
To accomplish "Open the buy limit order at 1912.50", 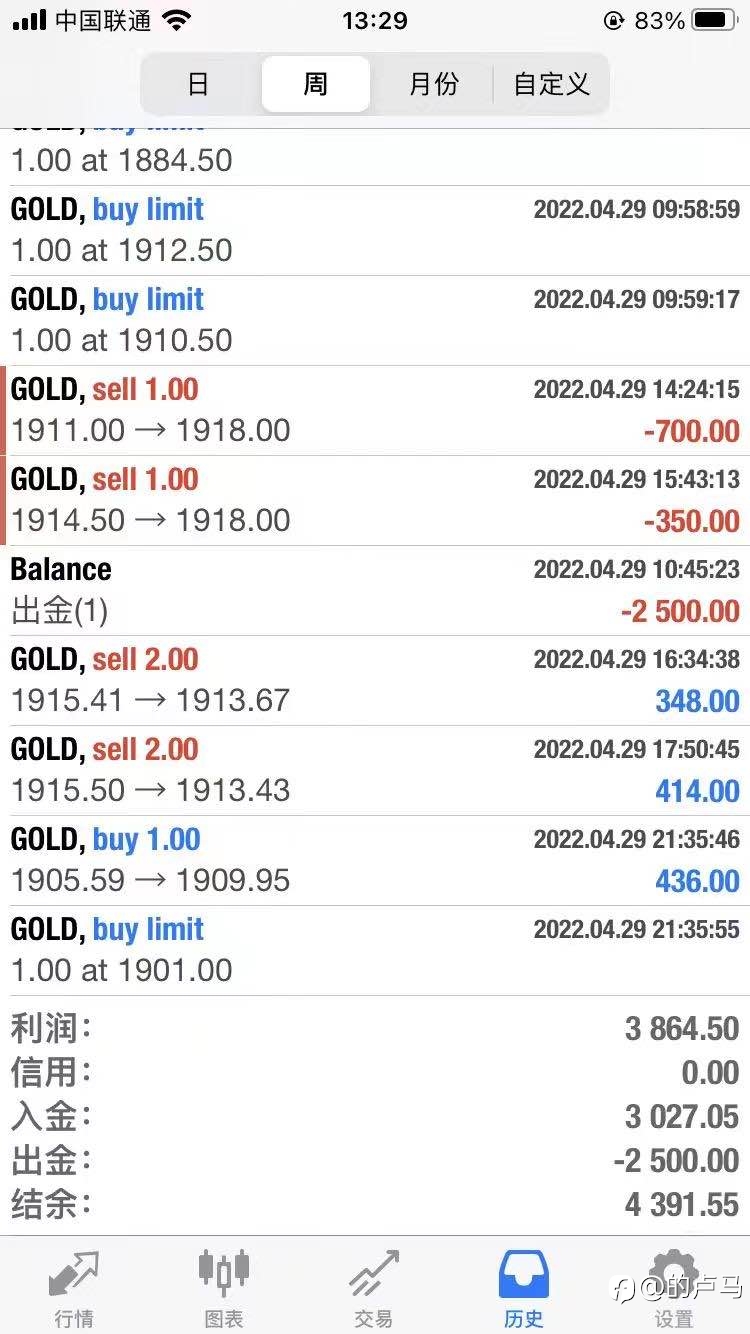I will [x=375, y=231].
